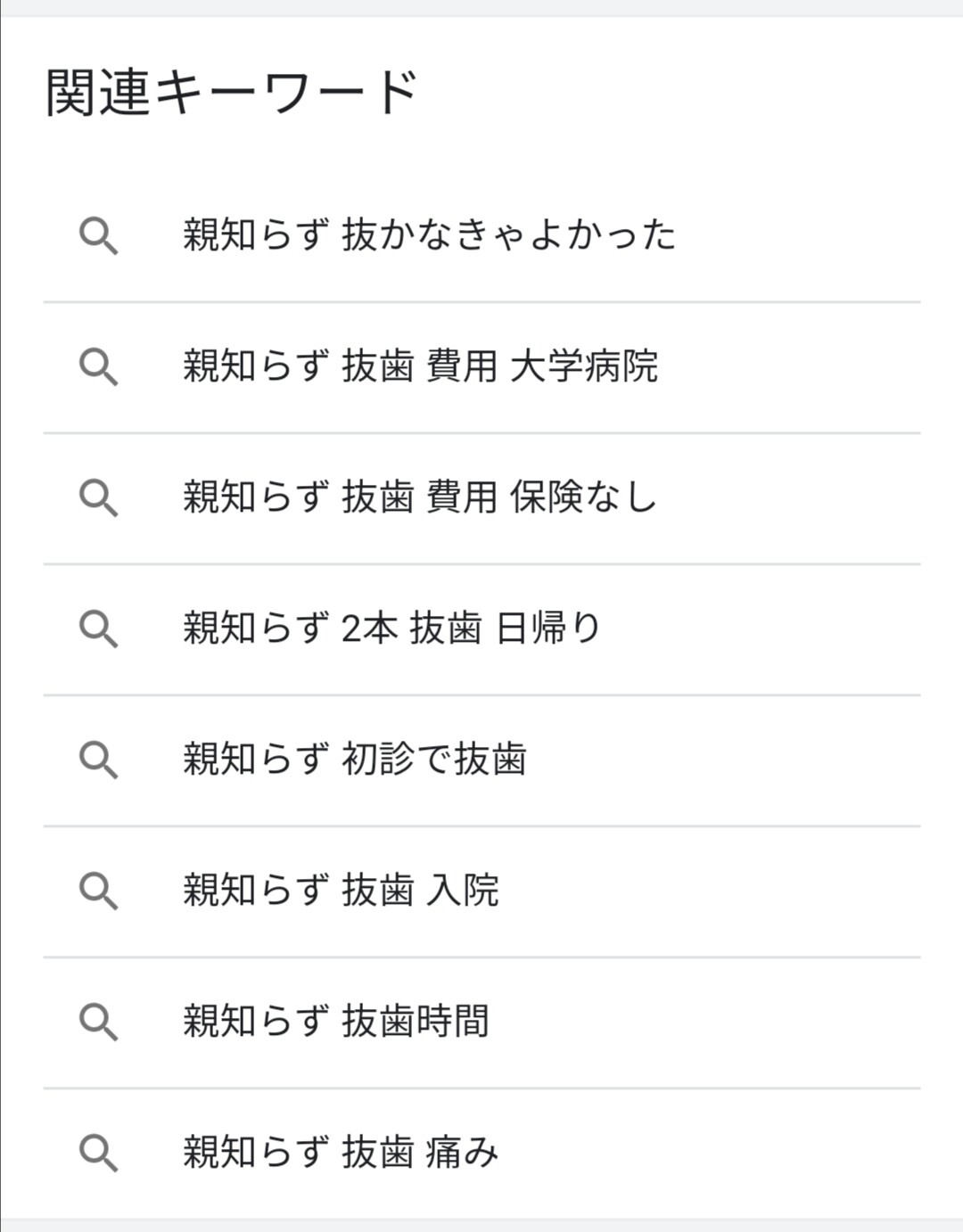Click the 関連キーワード section heading

coord(232,87)
